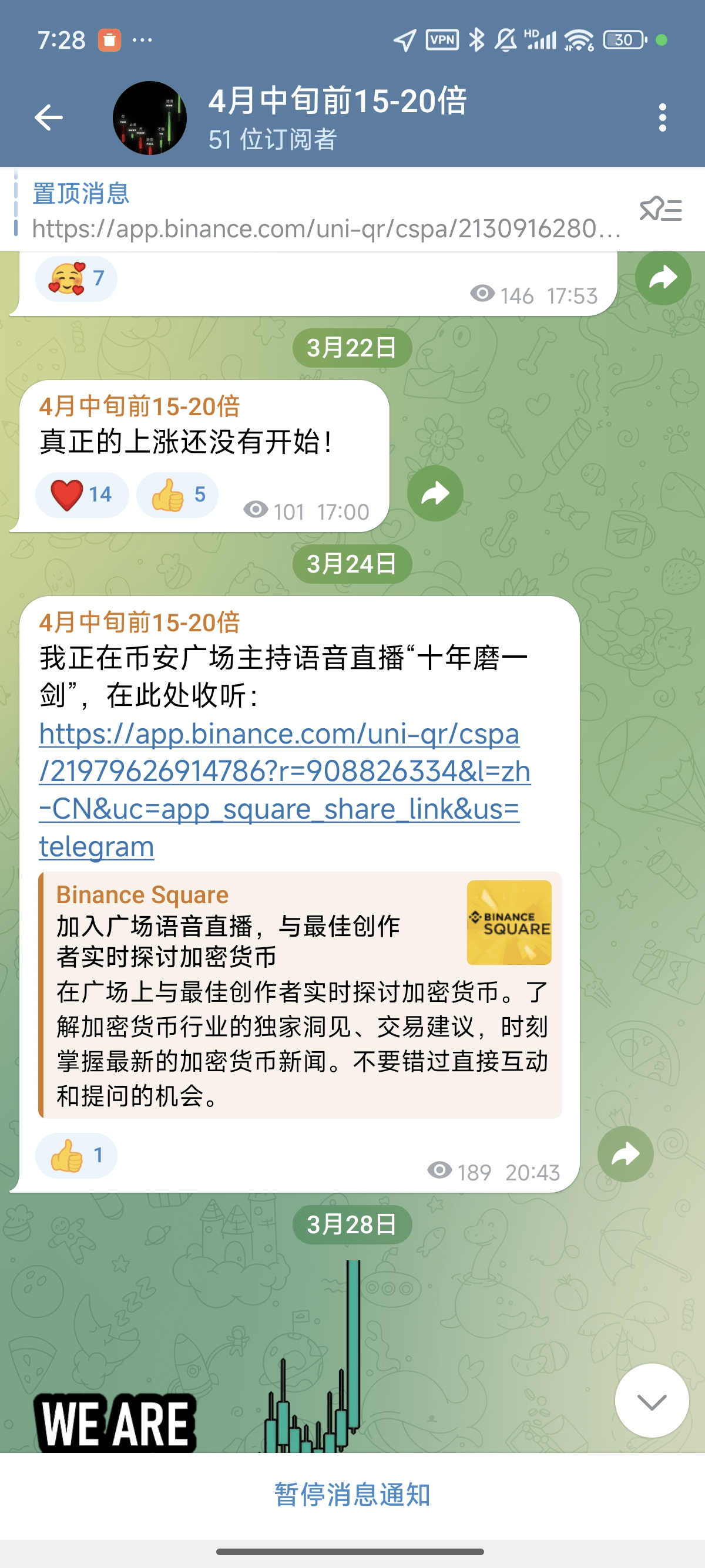Tap the thumbs-up reaction with 1
Viewport: 705px width, 1568px height.
[77, 1155]
